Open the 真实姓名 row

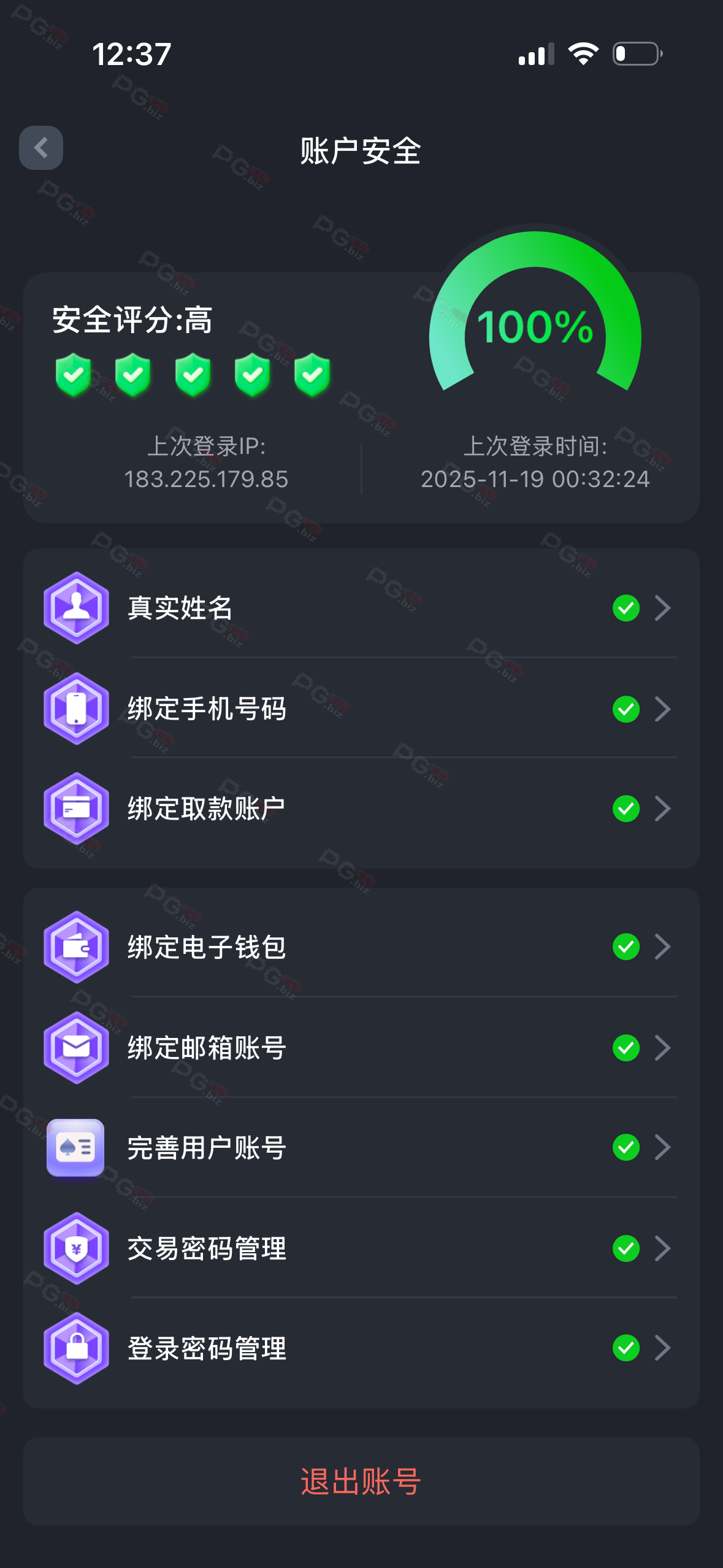[361, 608]
